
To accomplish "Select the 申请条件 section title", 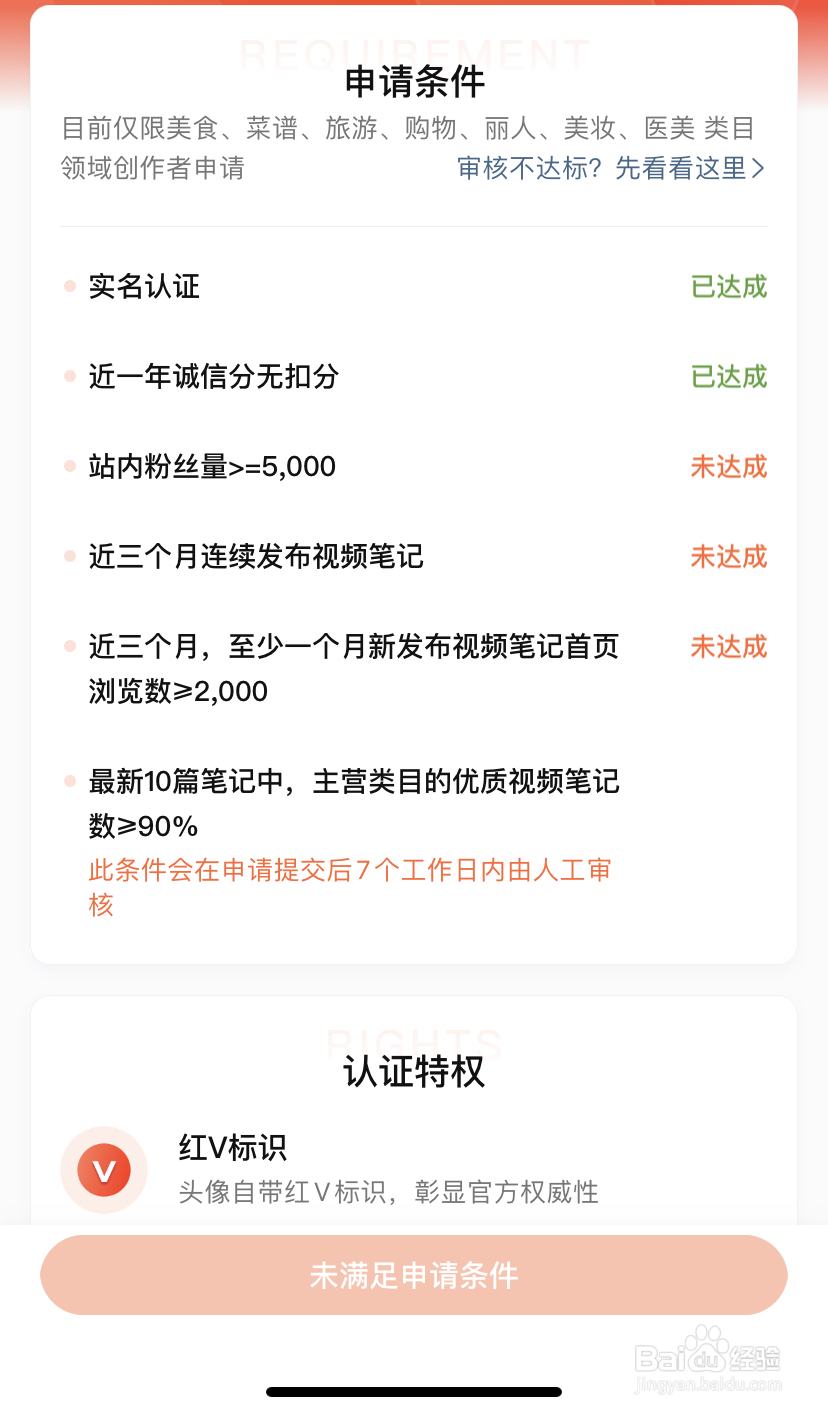I will point(414,83).
